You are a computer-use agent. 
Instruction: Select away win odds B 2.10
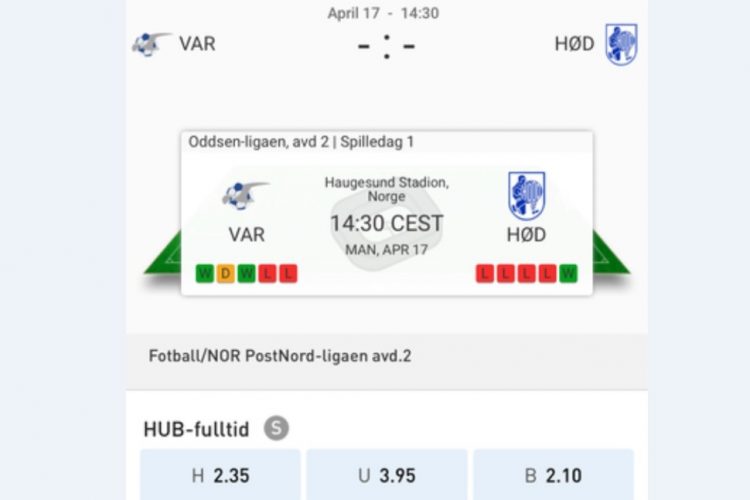pos(552,475)
